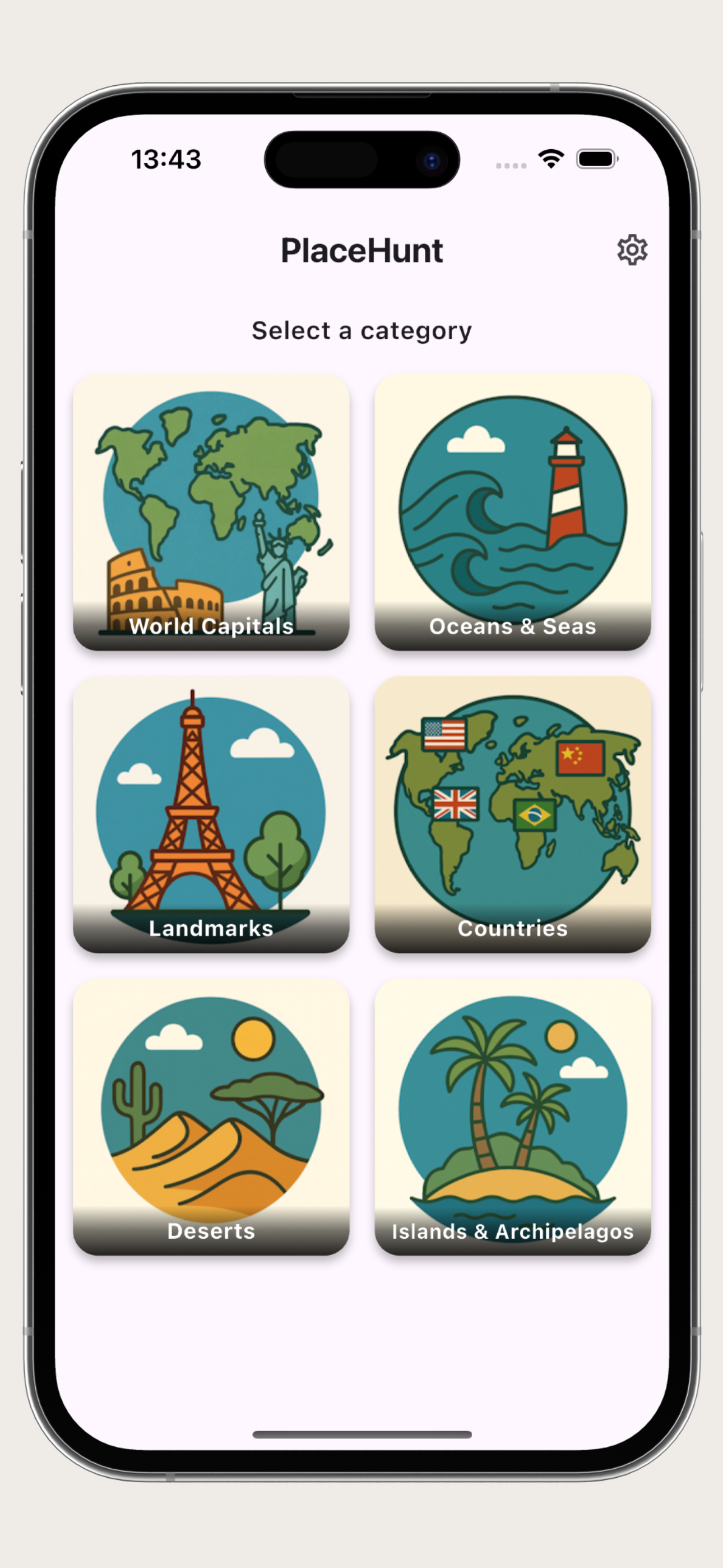The height and width of the screenshot is (1568, 723).
Task: Choose the Landmarks category card
Action: 211,814
